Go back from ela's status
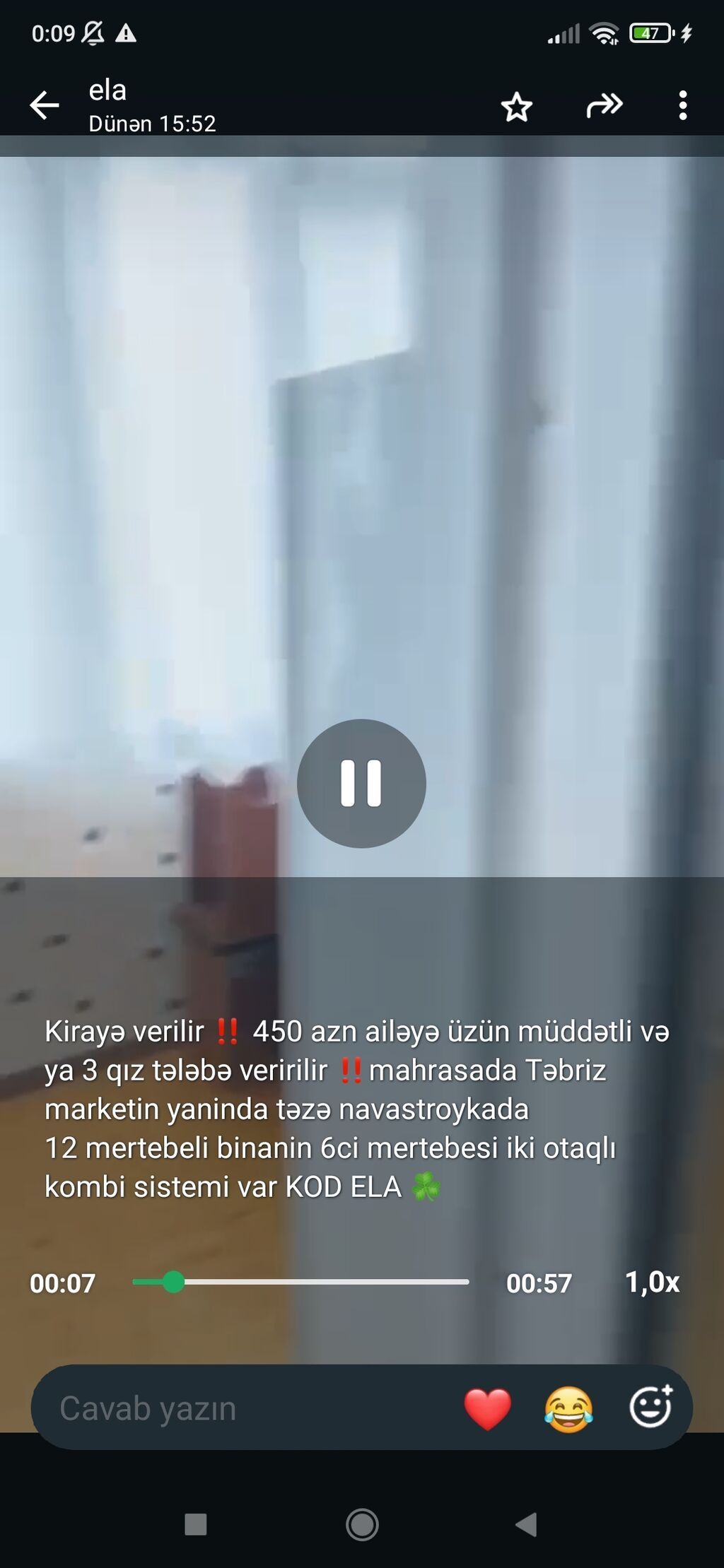The image size is (724, 1568). pyautogui.click(x=44, y=106)
